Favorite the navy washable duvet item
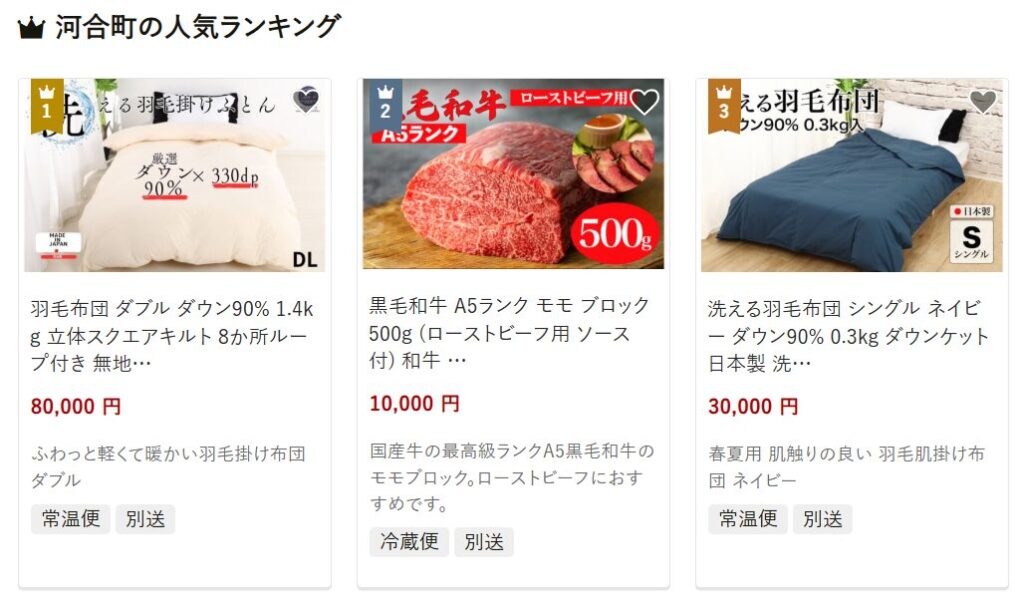 [x=983, y=101]
